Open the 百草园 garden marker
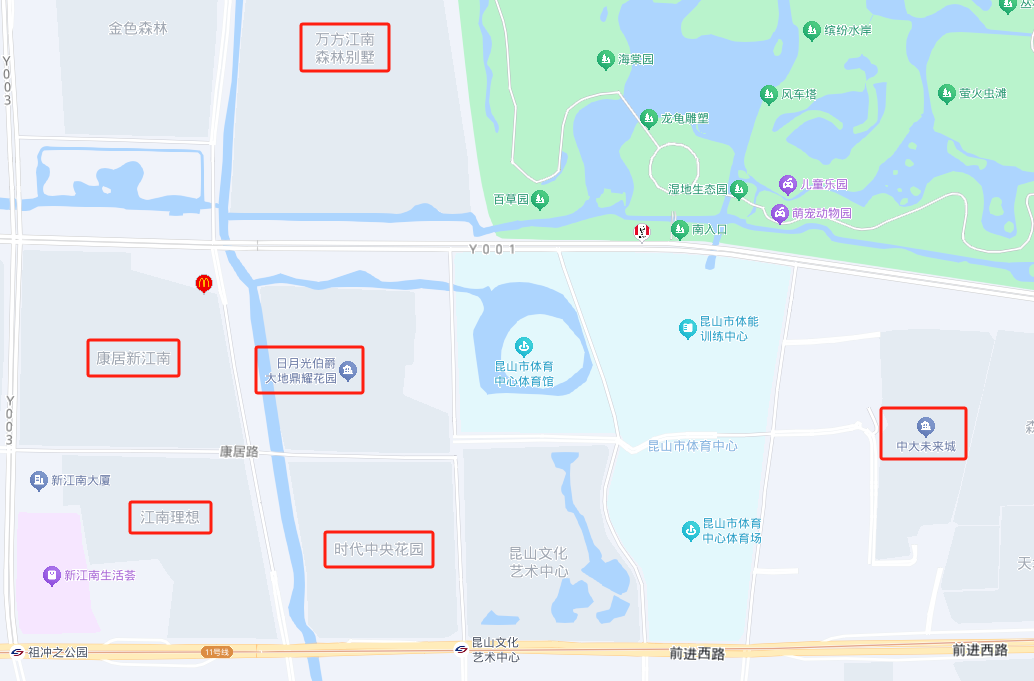Screen dimensions: 1034x681 pyautogui.click(x=539, y=199)
